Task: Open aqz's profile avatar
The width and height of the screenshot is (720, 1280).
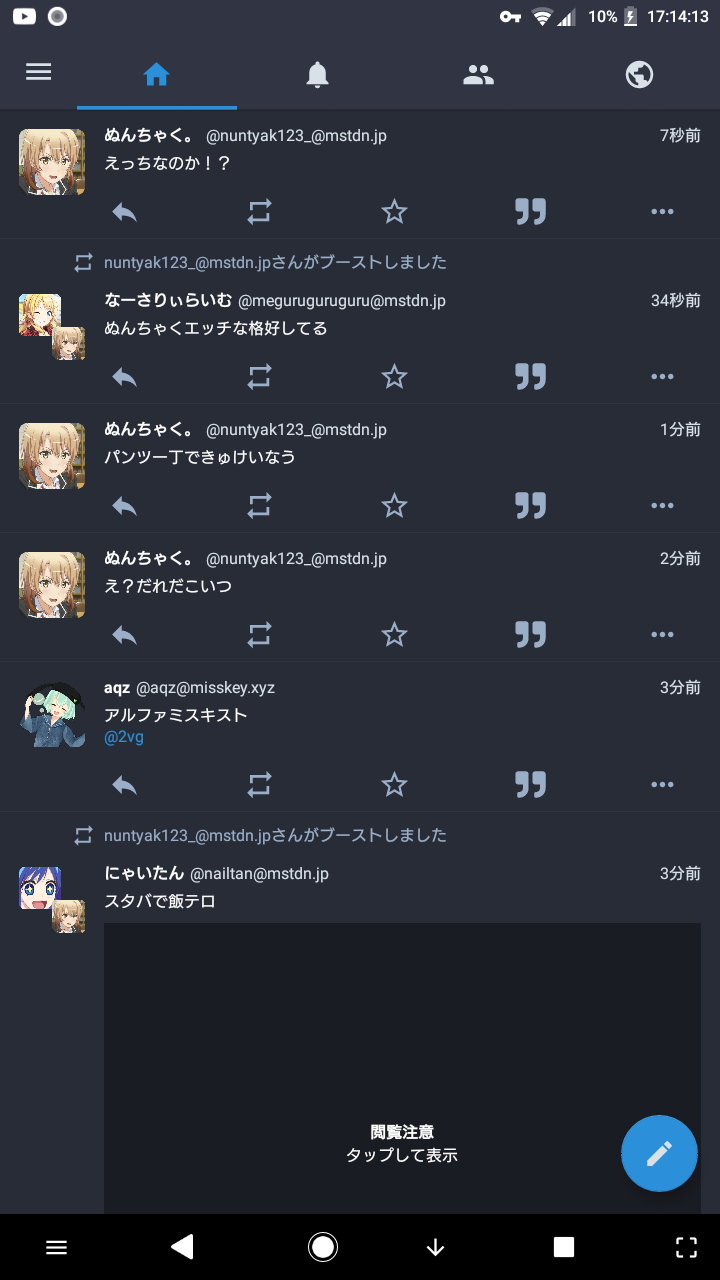Action: (x=52, y=714)
